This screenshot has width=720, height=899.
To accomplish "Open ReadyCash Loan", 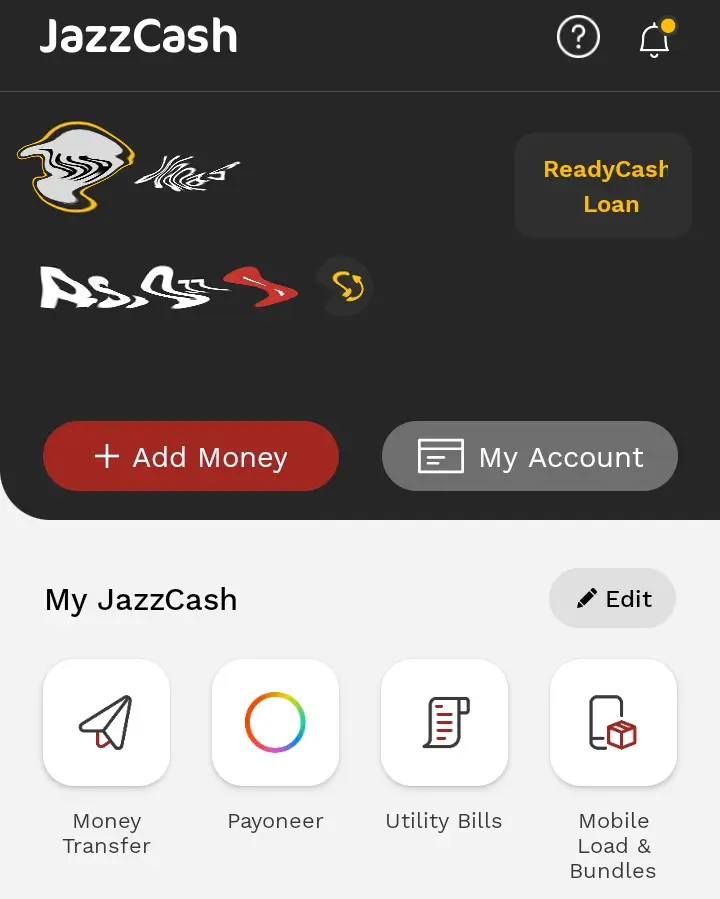I will pos(604,186).
